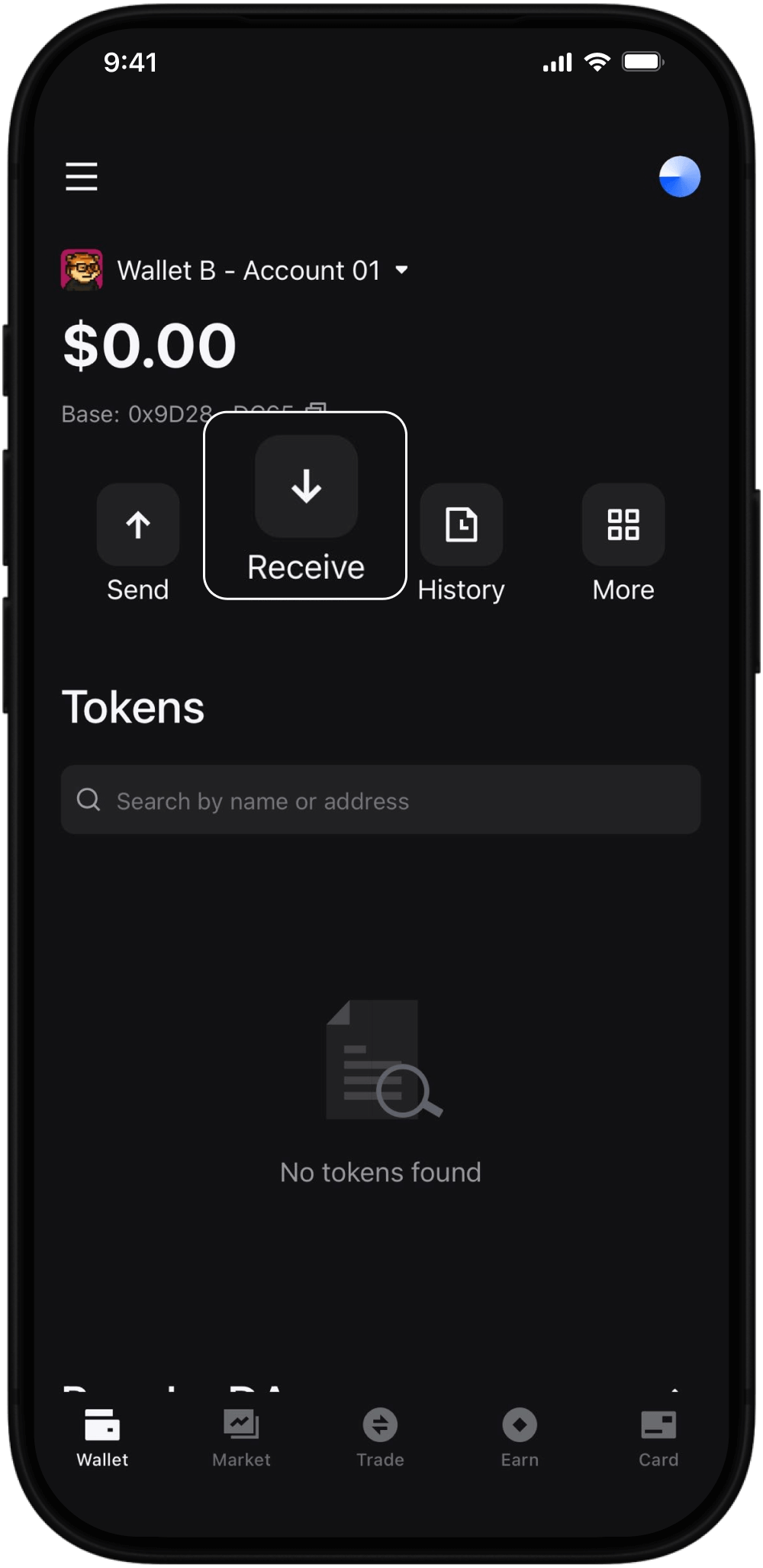Open the hamburger drawer menu
Image resolution: width=763 pixels, height=1568 pixels.
[82, 176]
